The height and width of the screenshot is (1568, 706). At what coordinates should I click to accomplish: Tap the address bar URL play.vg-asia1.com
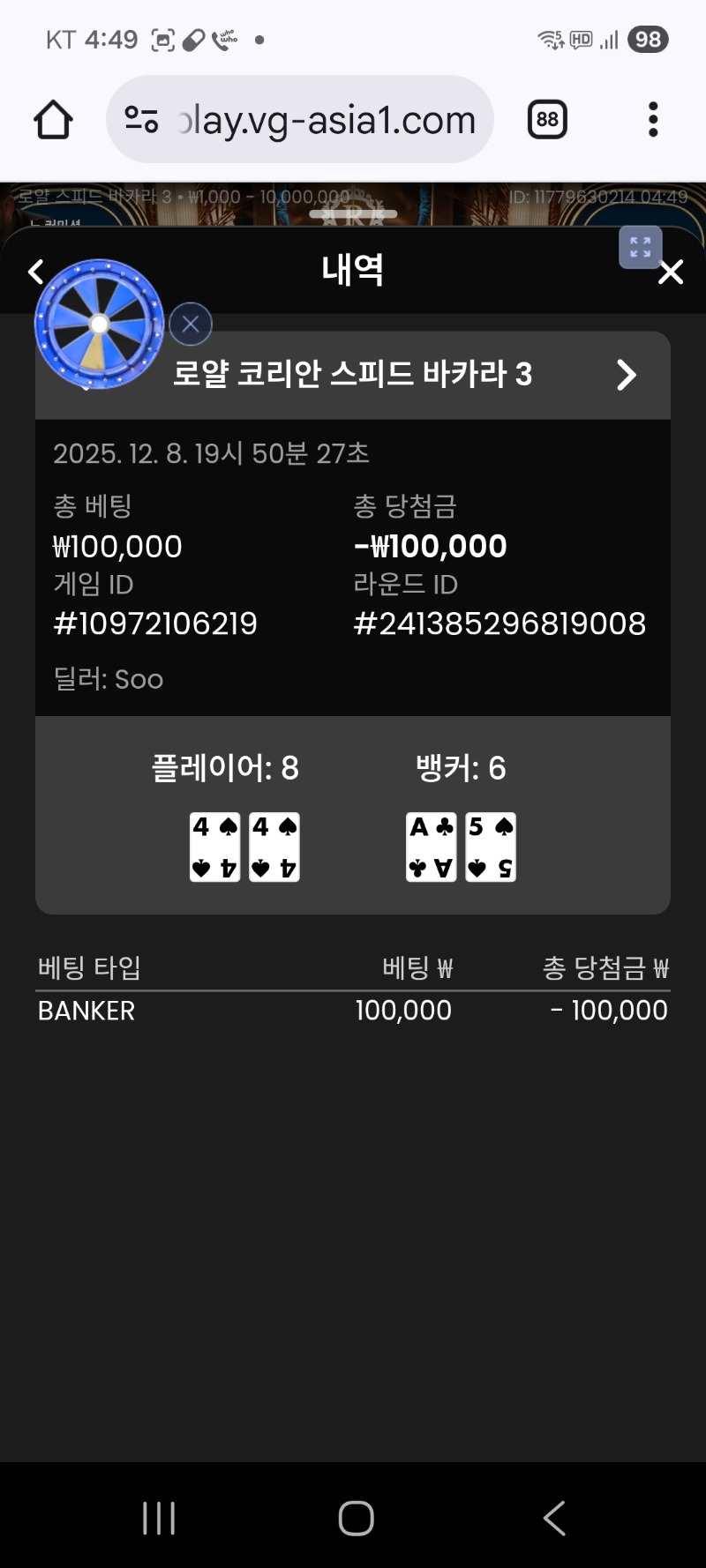327,119
